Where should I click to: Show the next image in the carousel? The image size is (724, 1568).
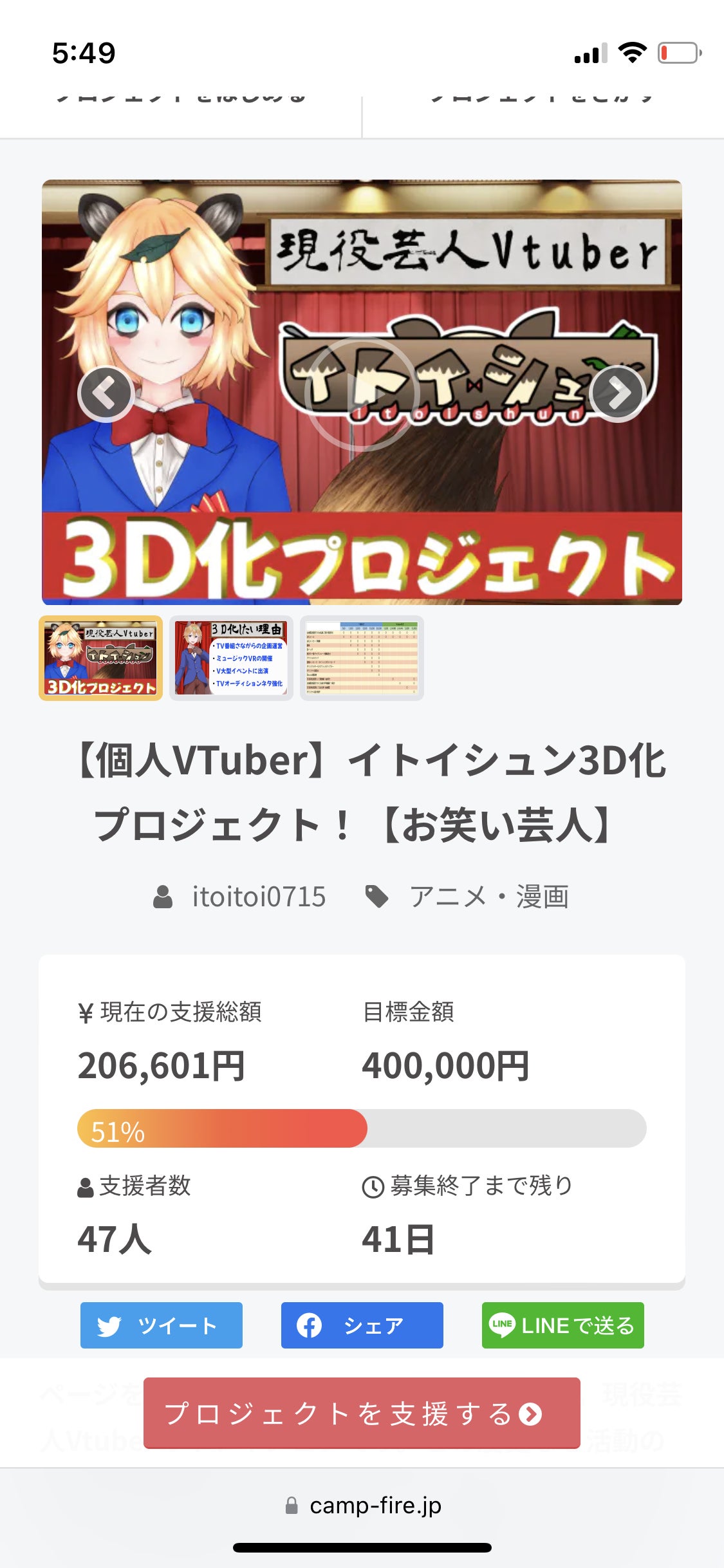tap(618, 393)
